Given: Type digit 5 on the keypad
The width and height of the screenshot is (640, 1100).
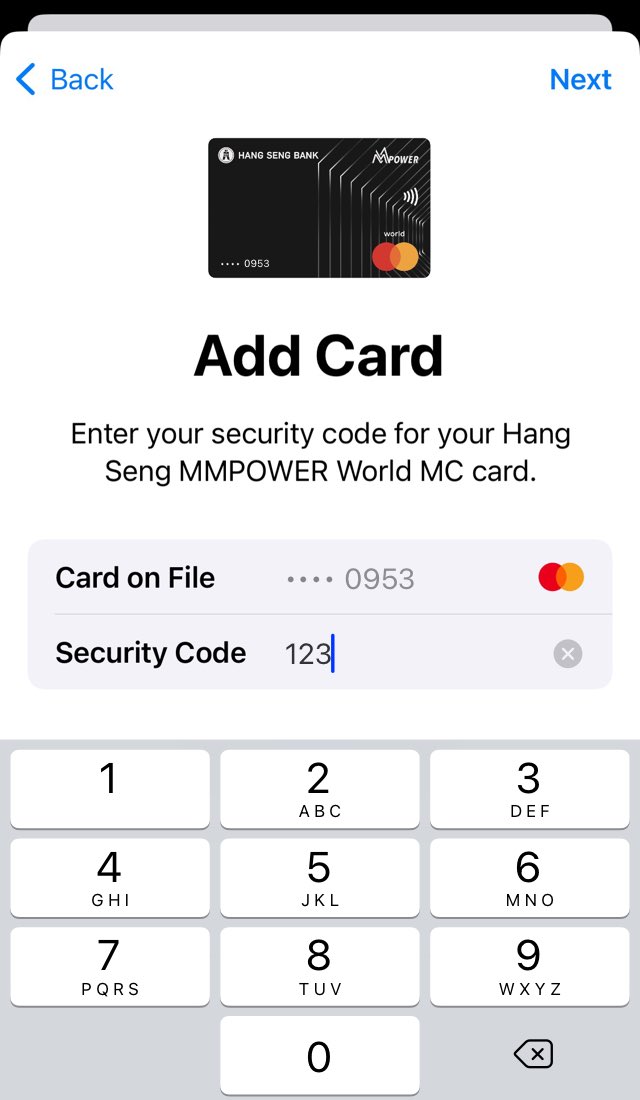Looking at the screenshot, I should pyautogui.click(x=319, y=877).
